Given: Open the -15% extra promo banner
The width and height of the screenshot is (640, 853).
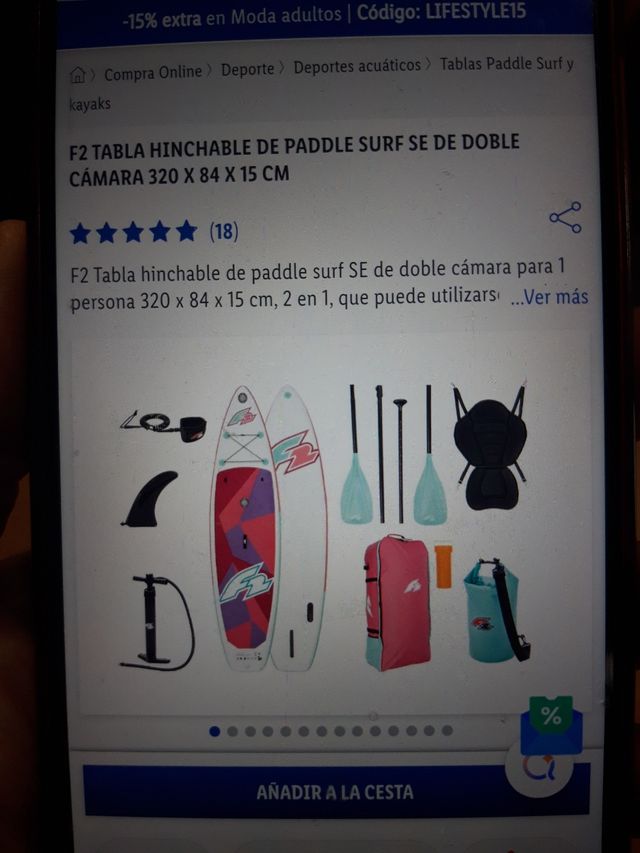Looking at the screenshot, I should [x=325, y=17].
